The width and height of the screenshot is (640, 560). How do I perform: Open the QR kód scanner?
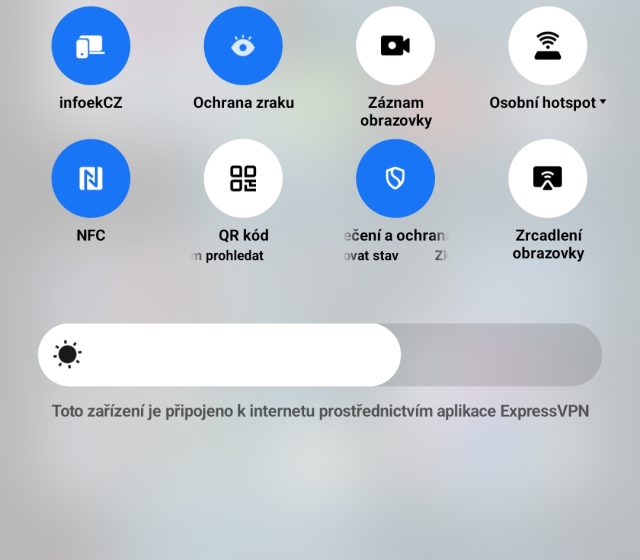point(243,178)
